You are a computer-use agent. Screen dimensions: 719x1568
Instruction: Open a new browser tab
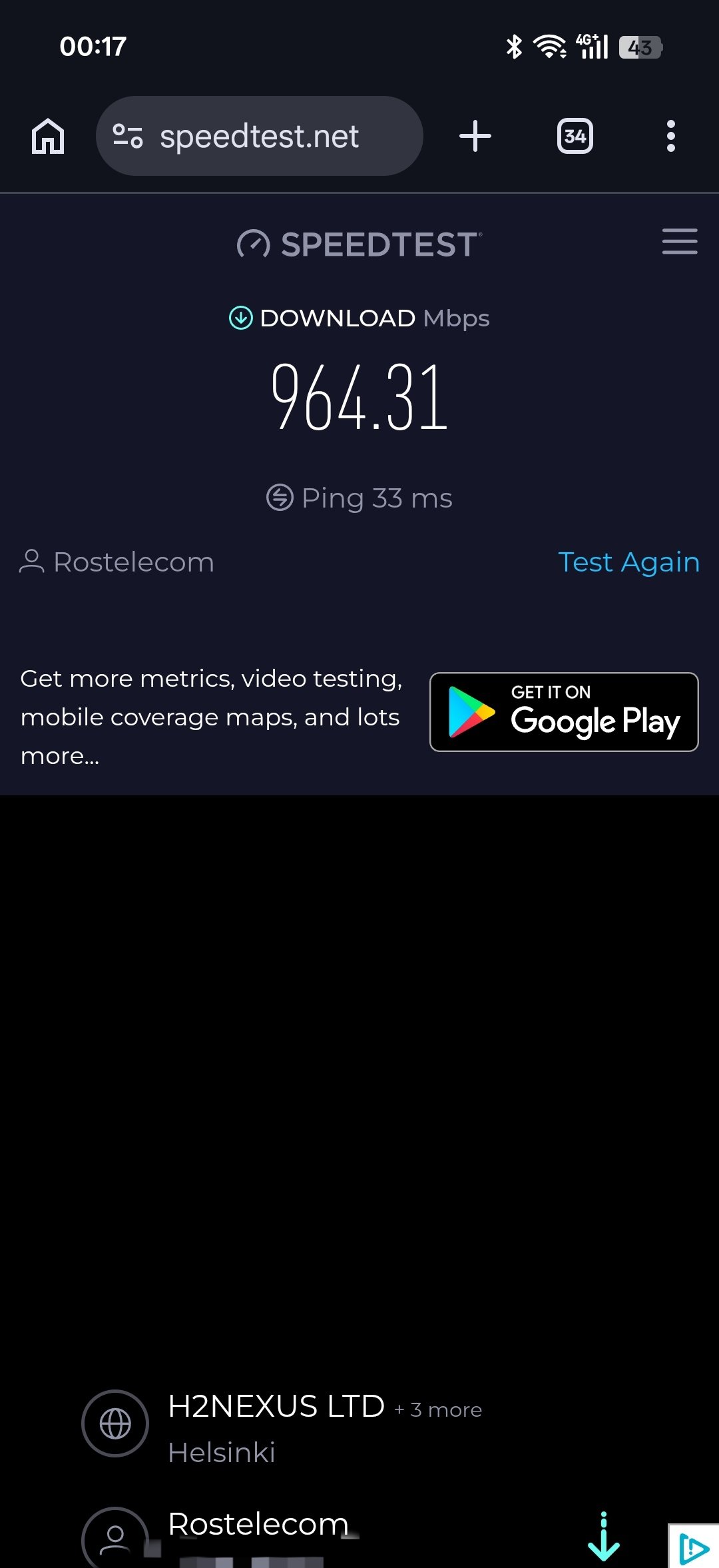pyautogui.click(x=475, y=137)
